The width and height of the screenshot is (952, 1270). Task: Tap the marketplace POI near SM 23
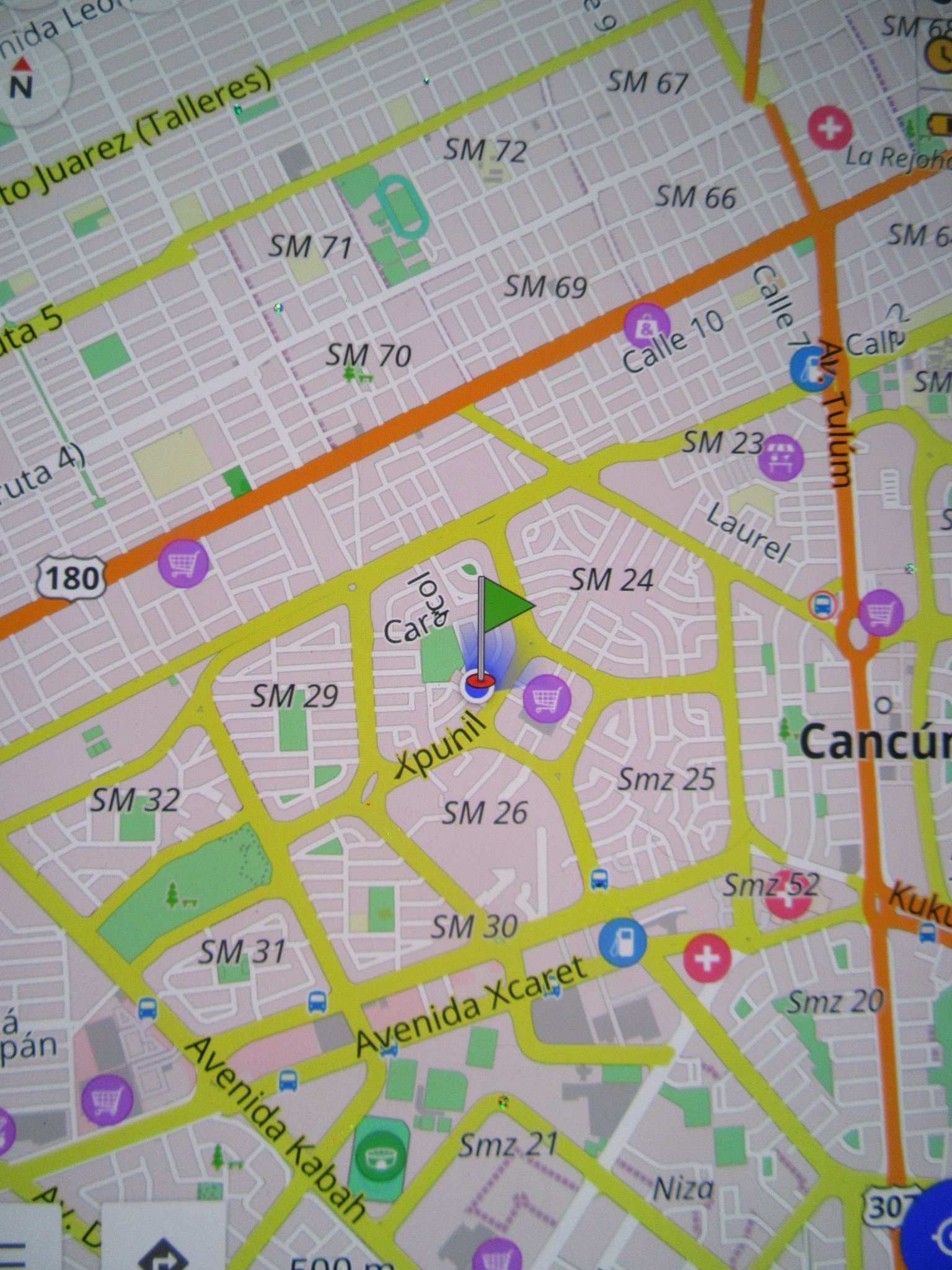781,458
